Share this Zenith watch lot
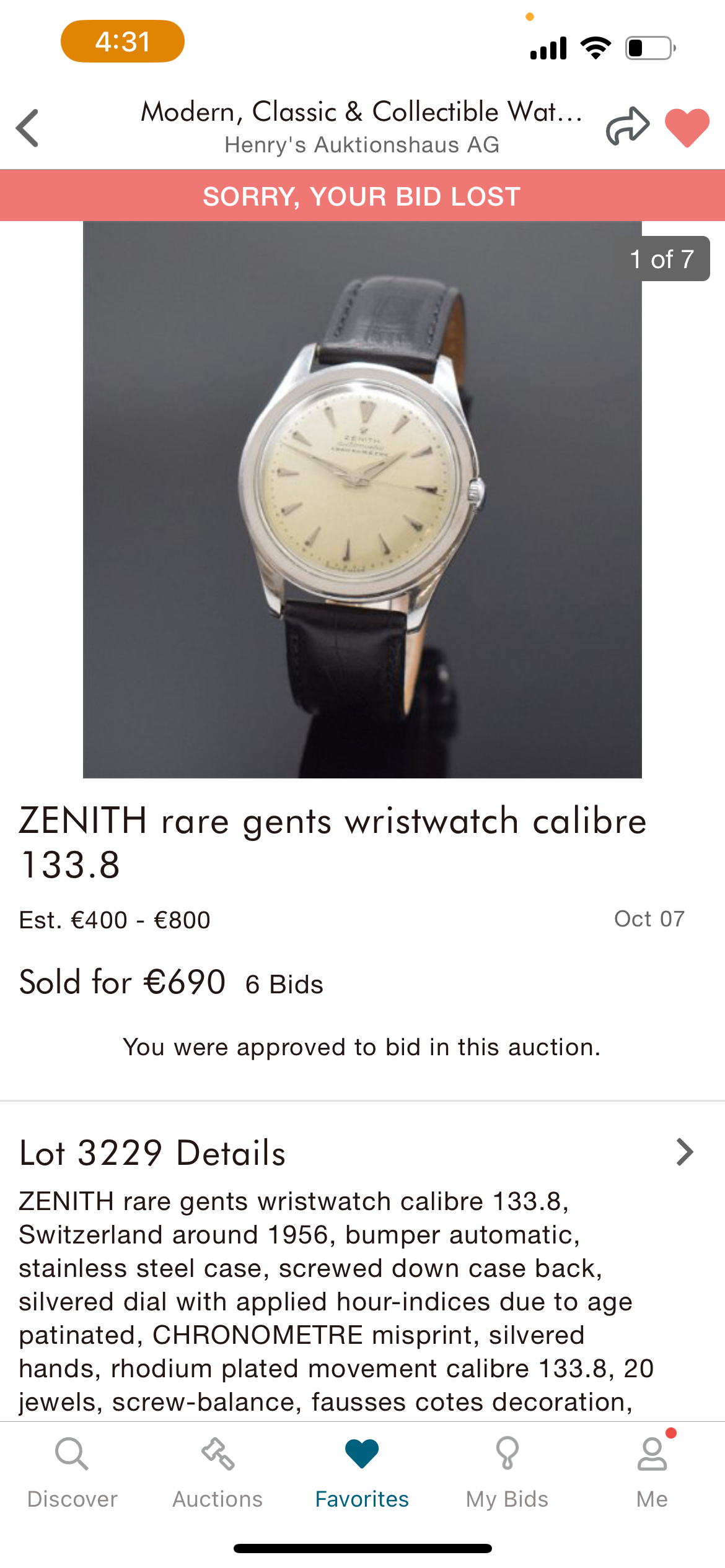Screen dimensions: 725x1568 pos(627,127)
